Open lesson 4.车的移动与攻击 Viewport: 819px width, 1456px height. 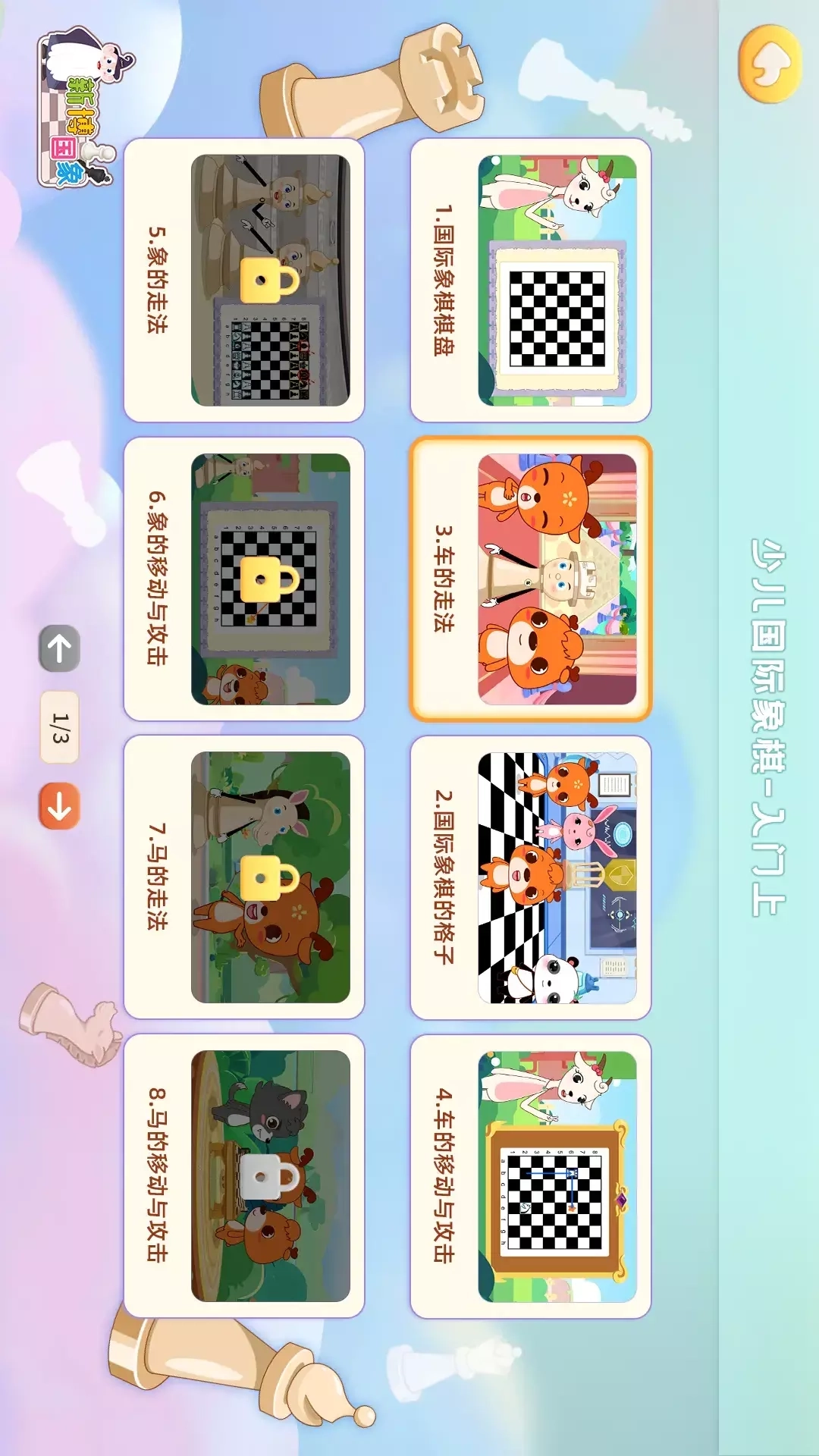click(x=531, y=1176)
